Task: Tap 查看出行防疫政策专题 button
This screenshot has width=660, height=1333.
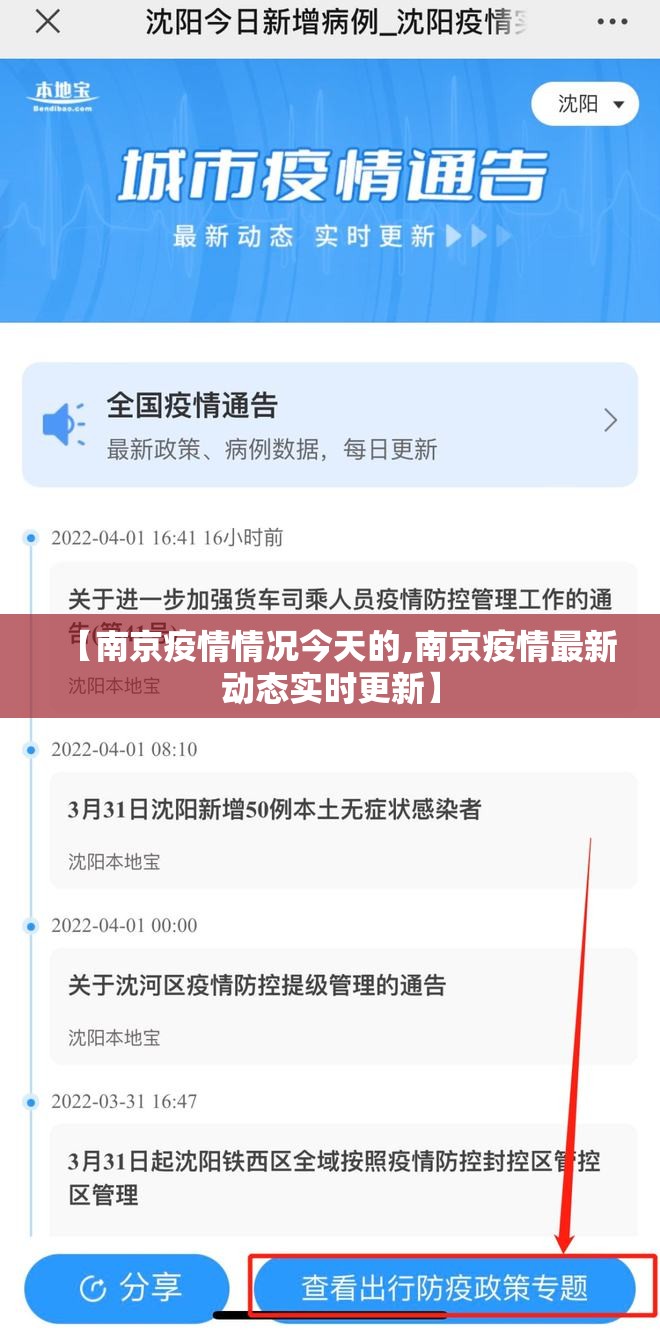Action: coord(444,1288)
